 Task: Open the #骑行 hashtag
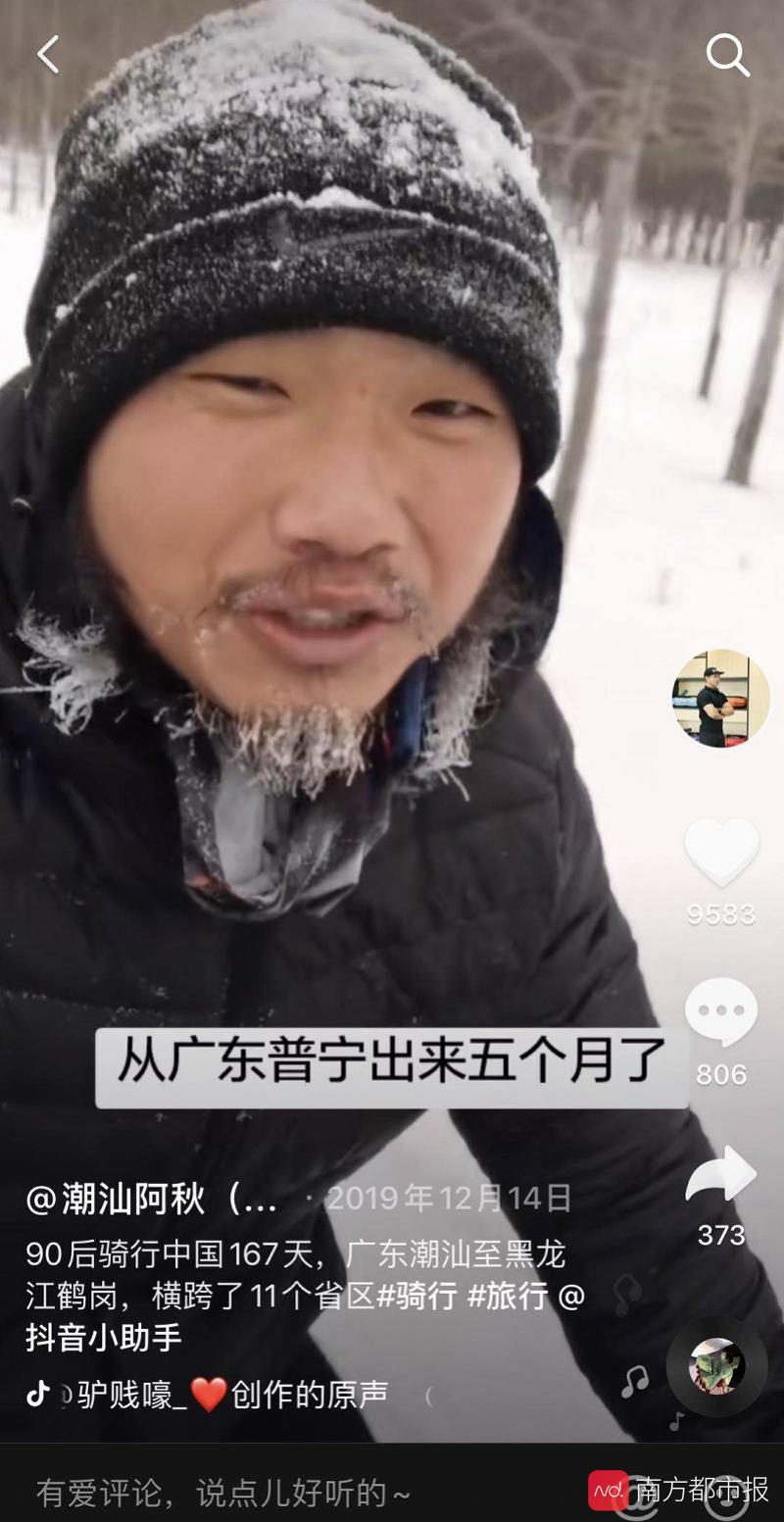tap(416, 1296)
